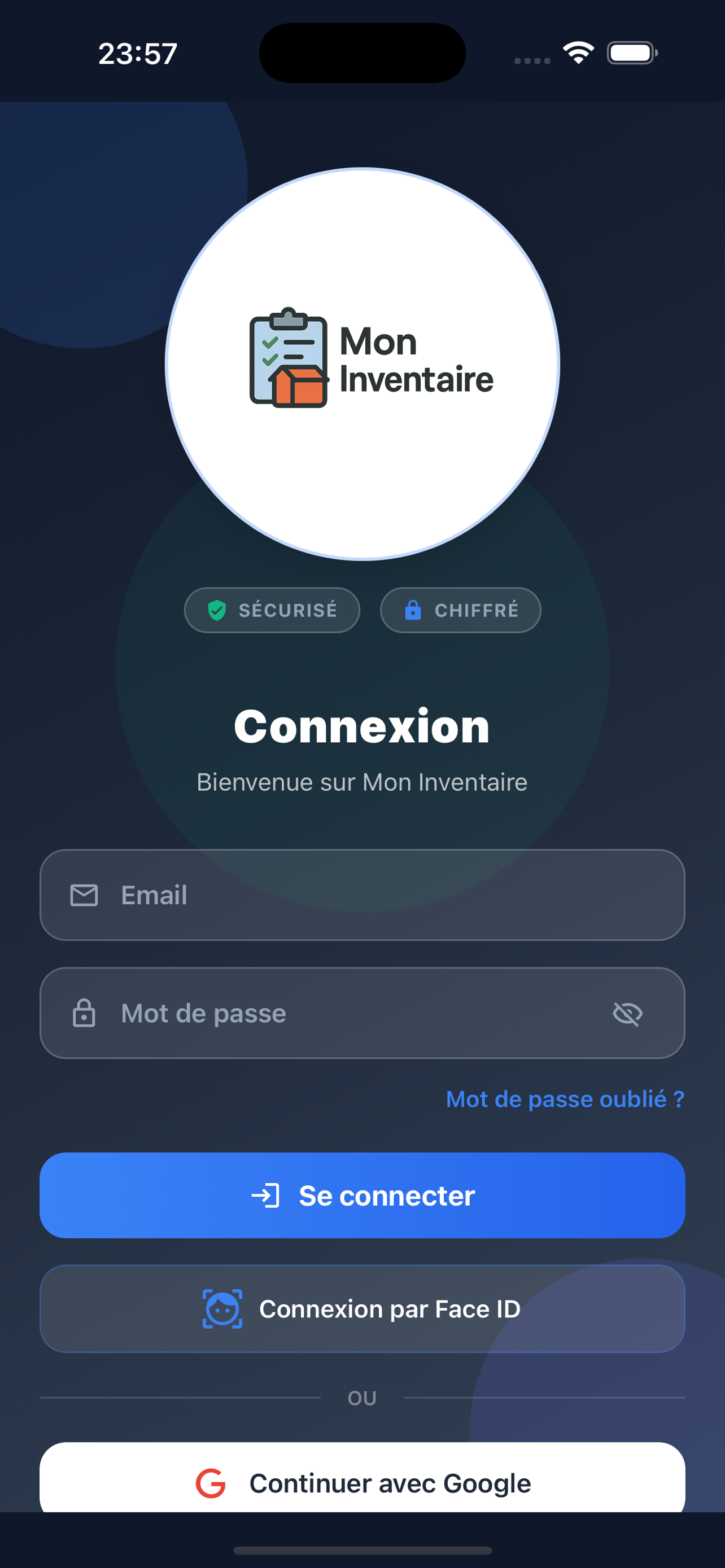Click the green shield icon on SÉCURISÉ badge

(x=217, y=610)
